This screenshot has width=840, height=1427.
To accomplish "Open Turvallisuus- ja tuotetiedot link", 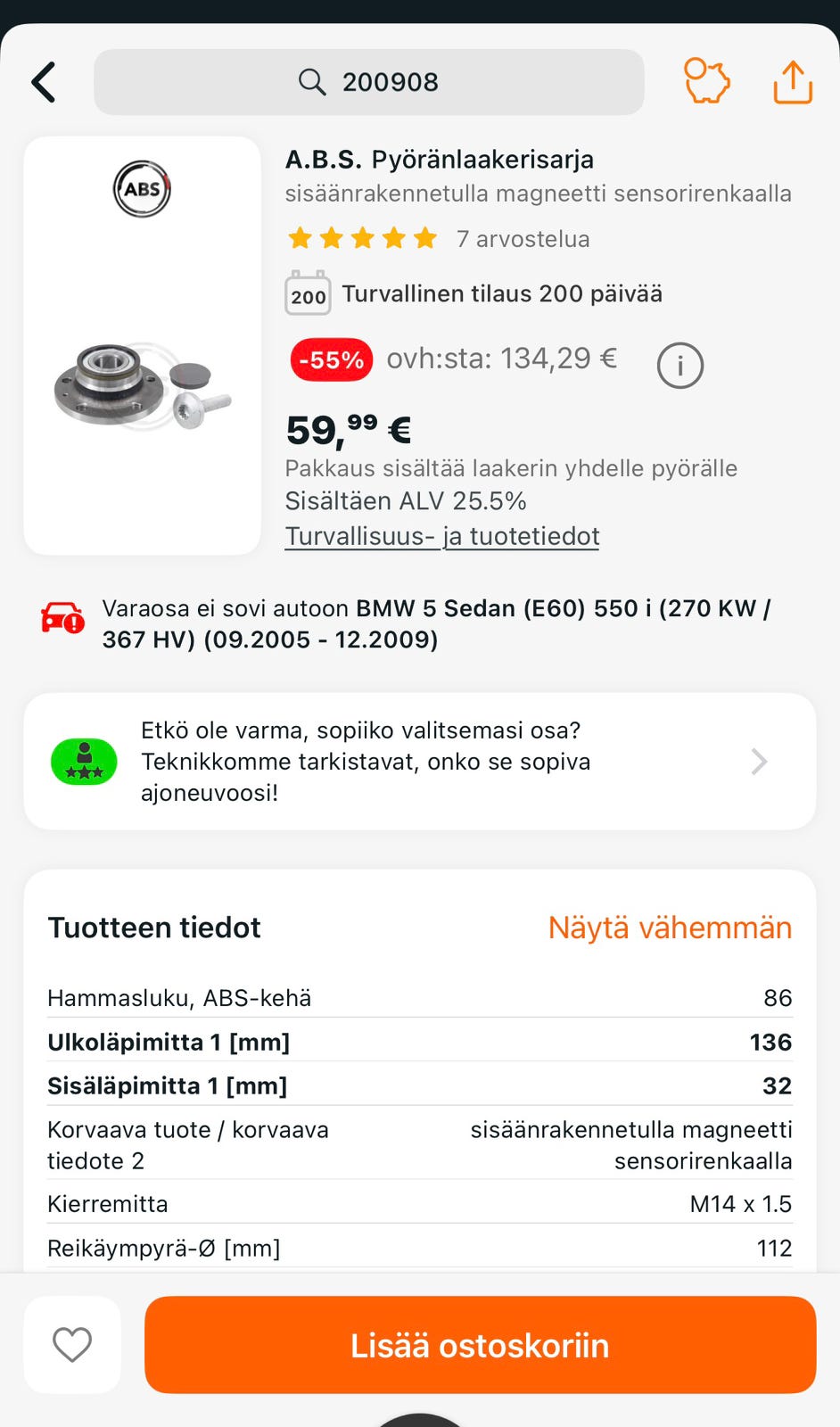I will click(x=441, y=536).
